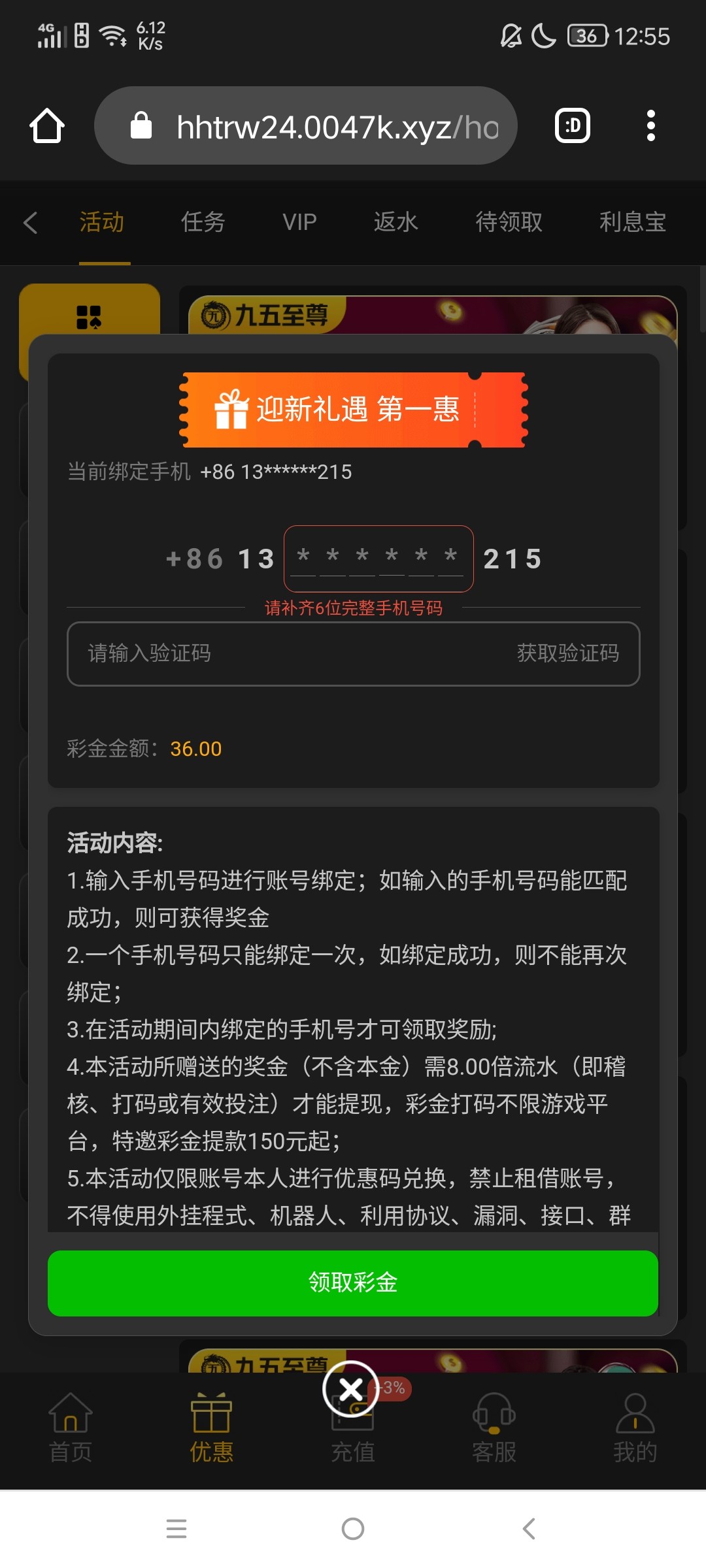Tap 获取验证码 to request a code
This screenshot has width=706, height=1568.
(x=567, y=653)
